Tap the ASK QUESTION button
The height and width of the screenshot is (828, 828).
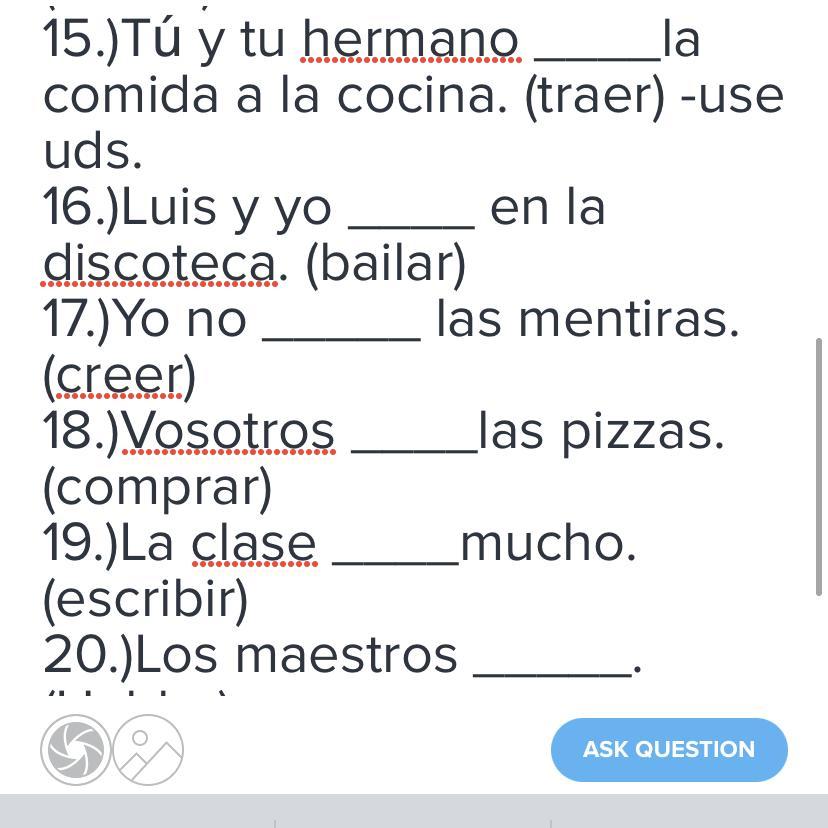tap(668, 749)
